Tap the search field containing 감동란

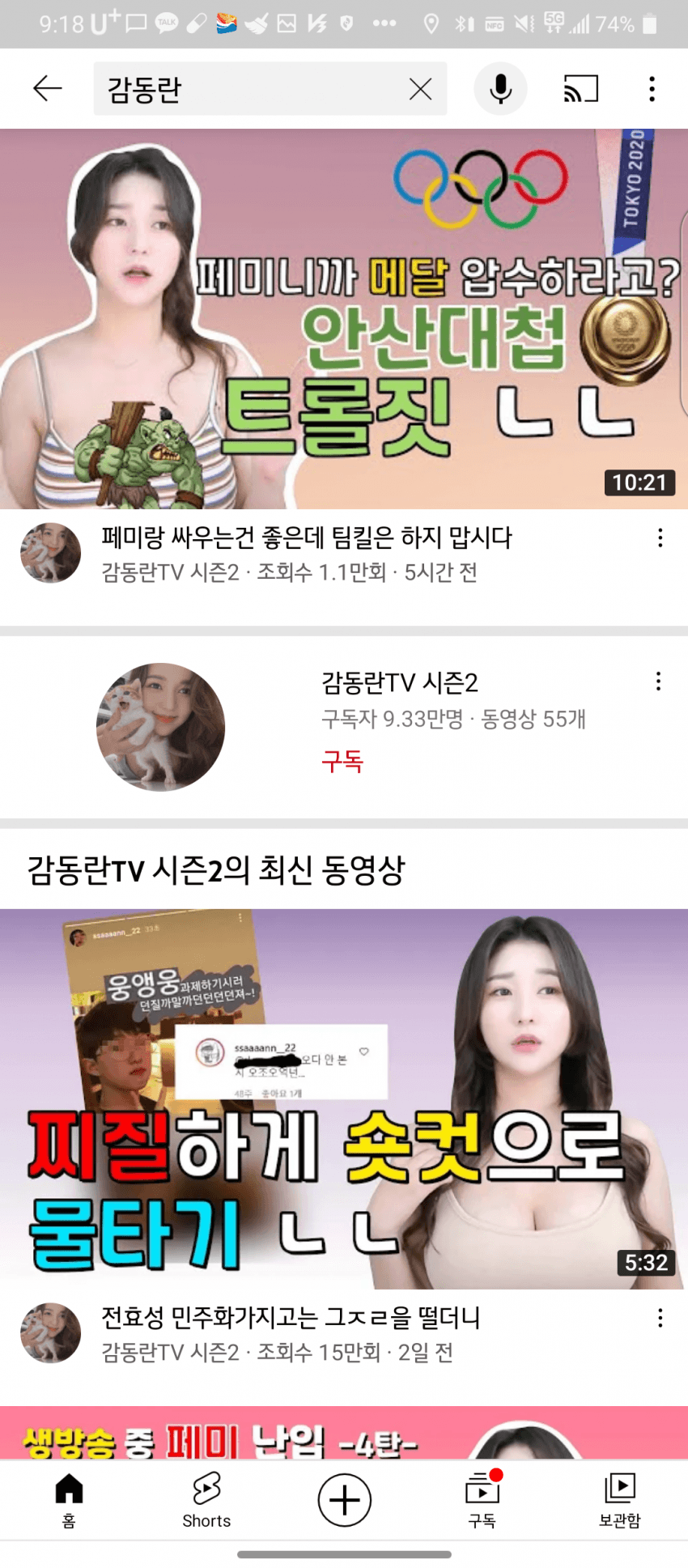pyautogui.click(x=243, y=88)
